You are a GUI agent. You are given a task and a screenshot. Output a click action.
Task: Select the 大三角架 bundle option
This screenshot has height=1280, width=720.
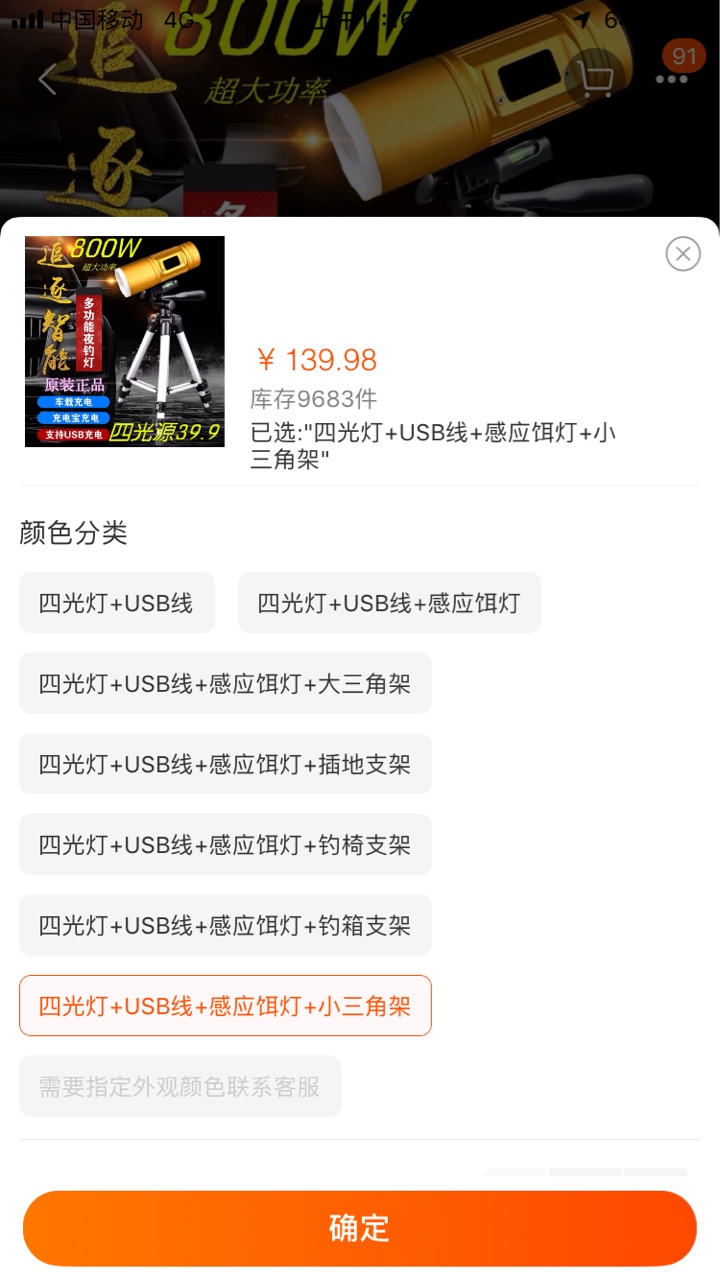click(225, 684)
